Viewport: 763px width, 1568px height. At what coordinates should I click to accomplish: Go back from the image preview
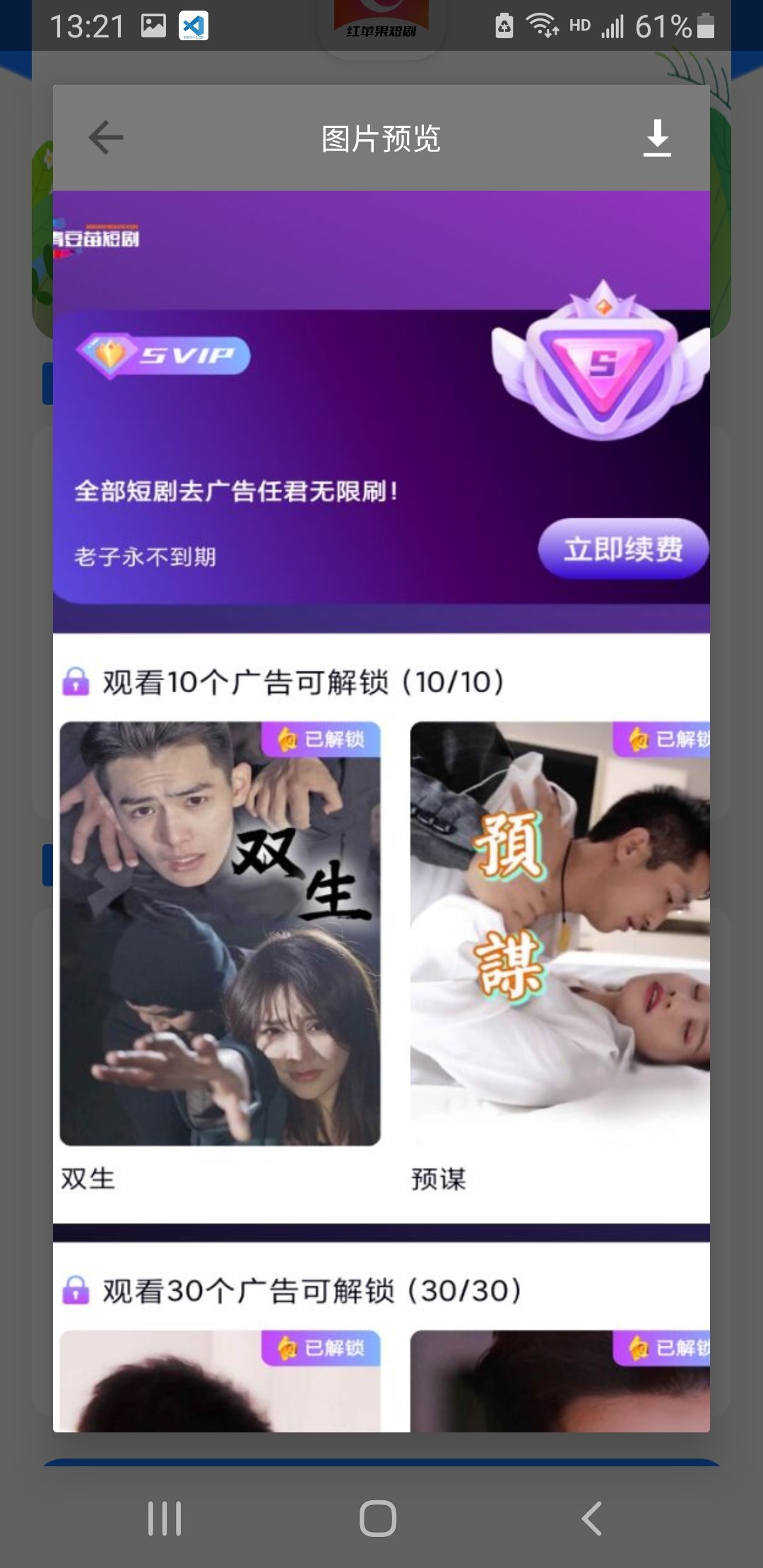click(106, 137)
